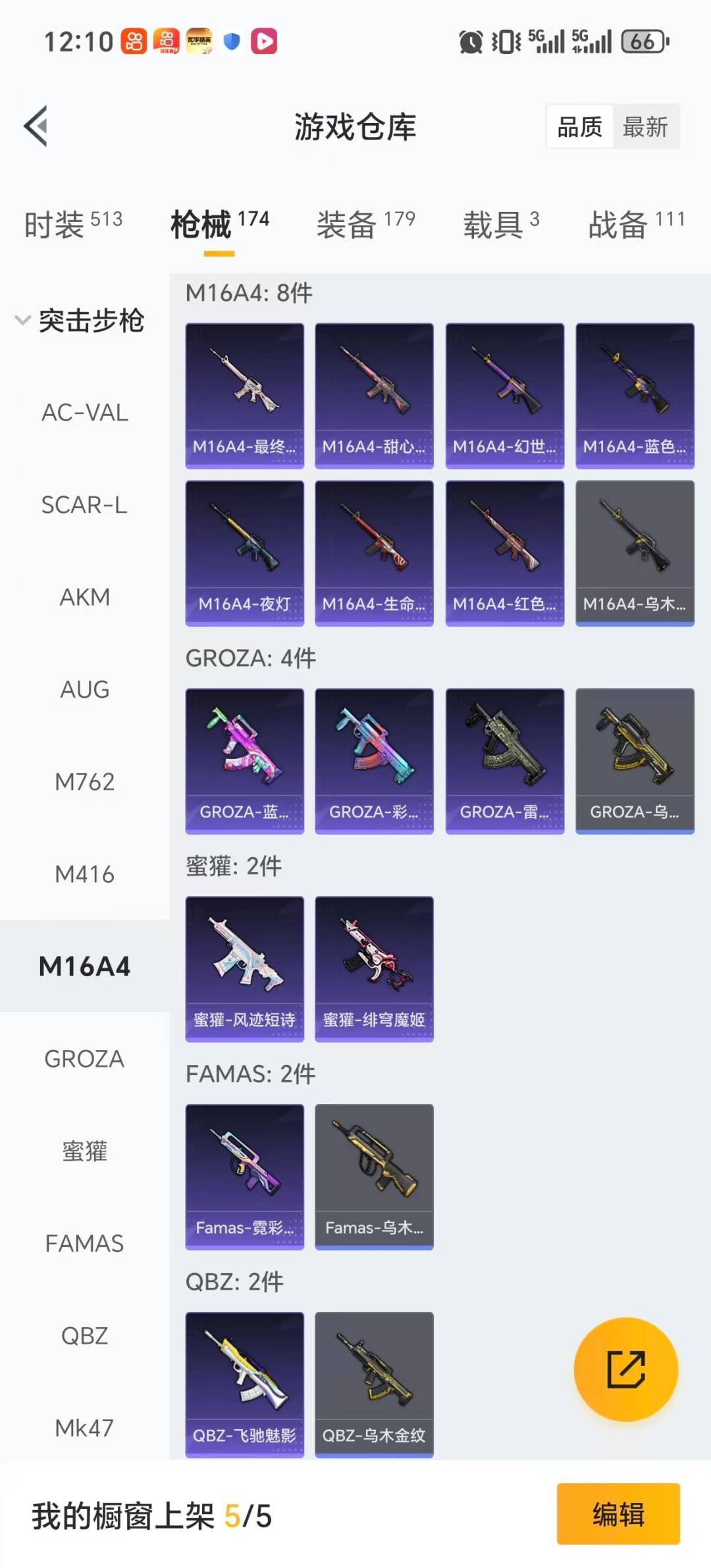Open the Famas-乌木 skin tile
The height and width of the screenshot is (1568, 711).
(x=374, y=1176)
